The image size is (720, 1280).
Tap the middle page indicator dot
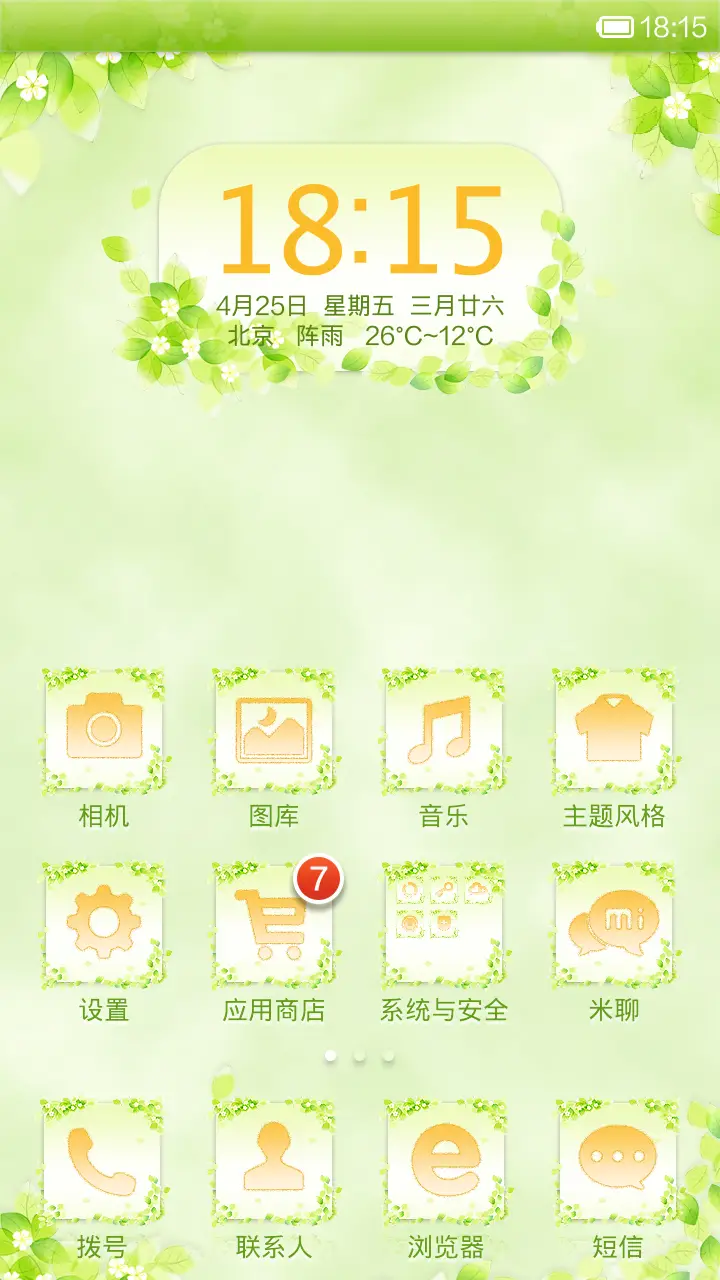click(x=358, y=1055)
